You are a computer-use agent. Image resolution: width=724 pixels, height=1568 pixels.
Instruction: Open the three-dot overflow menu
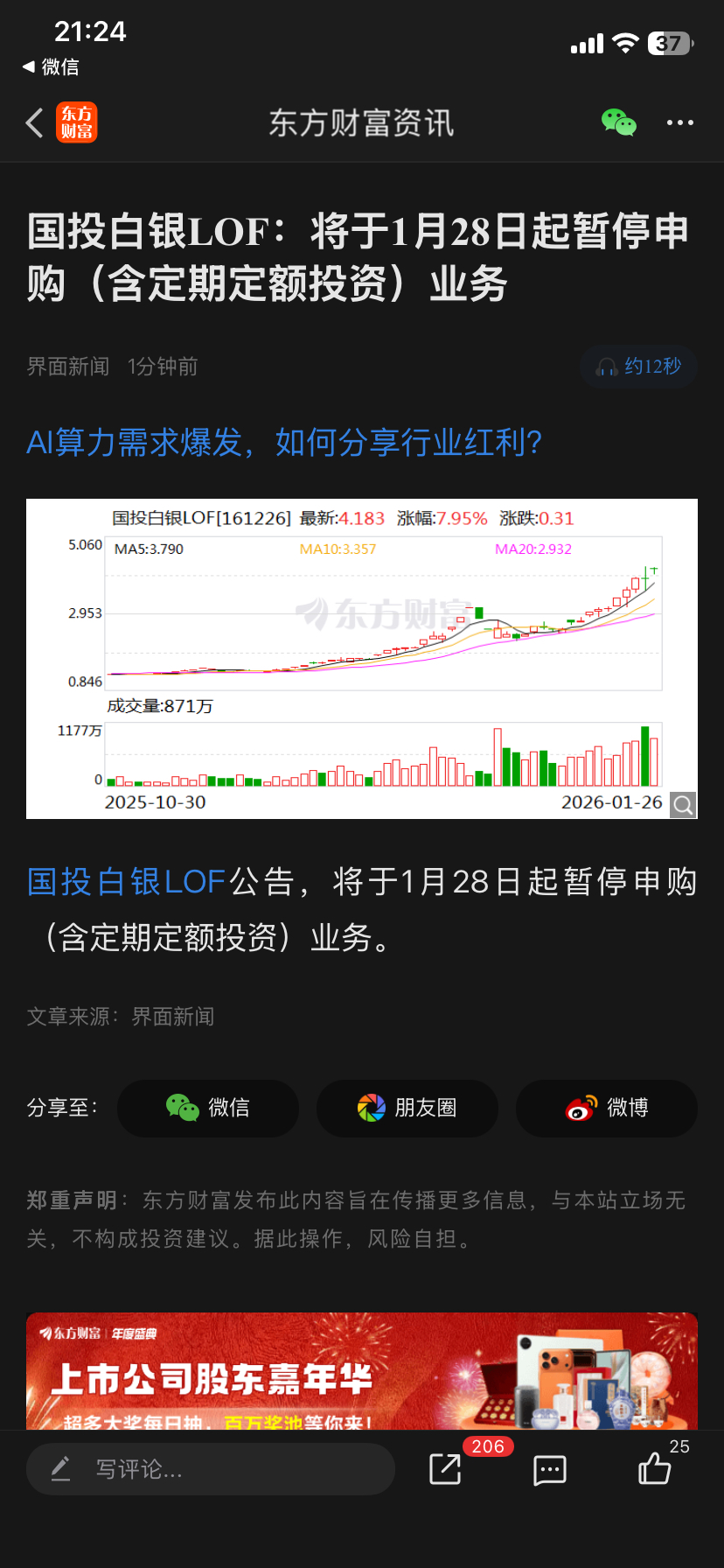pos(679,122)
